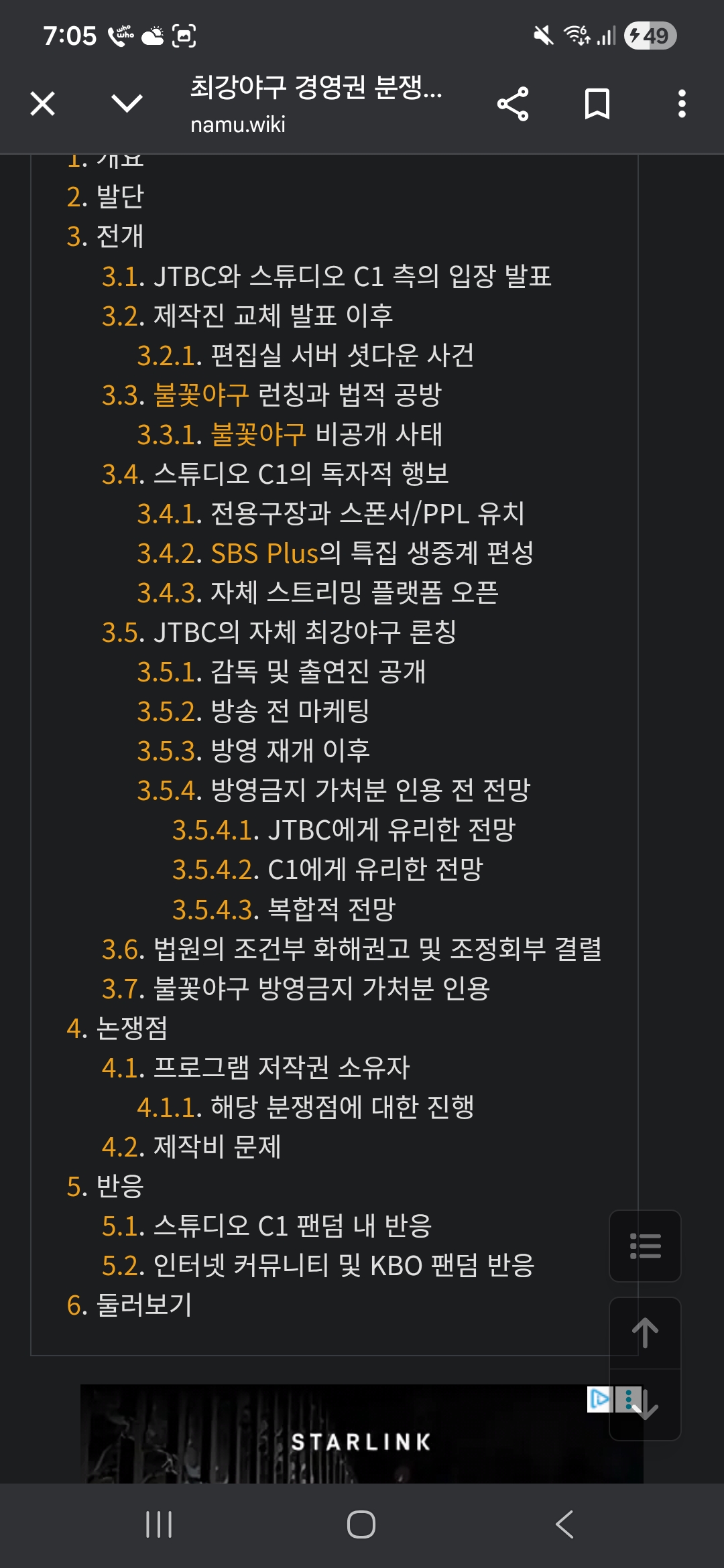Screen dimensions: 724x1568
Task: Open the SBS Plus link in 3.4.2
Action: (x=264, y=553)
